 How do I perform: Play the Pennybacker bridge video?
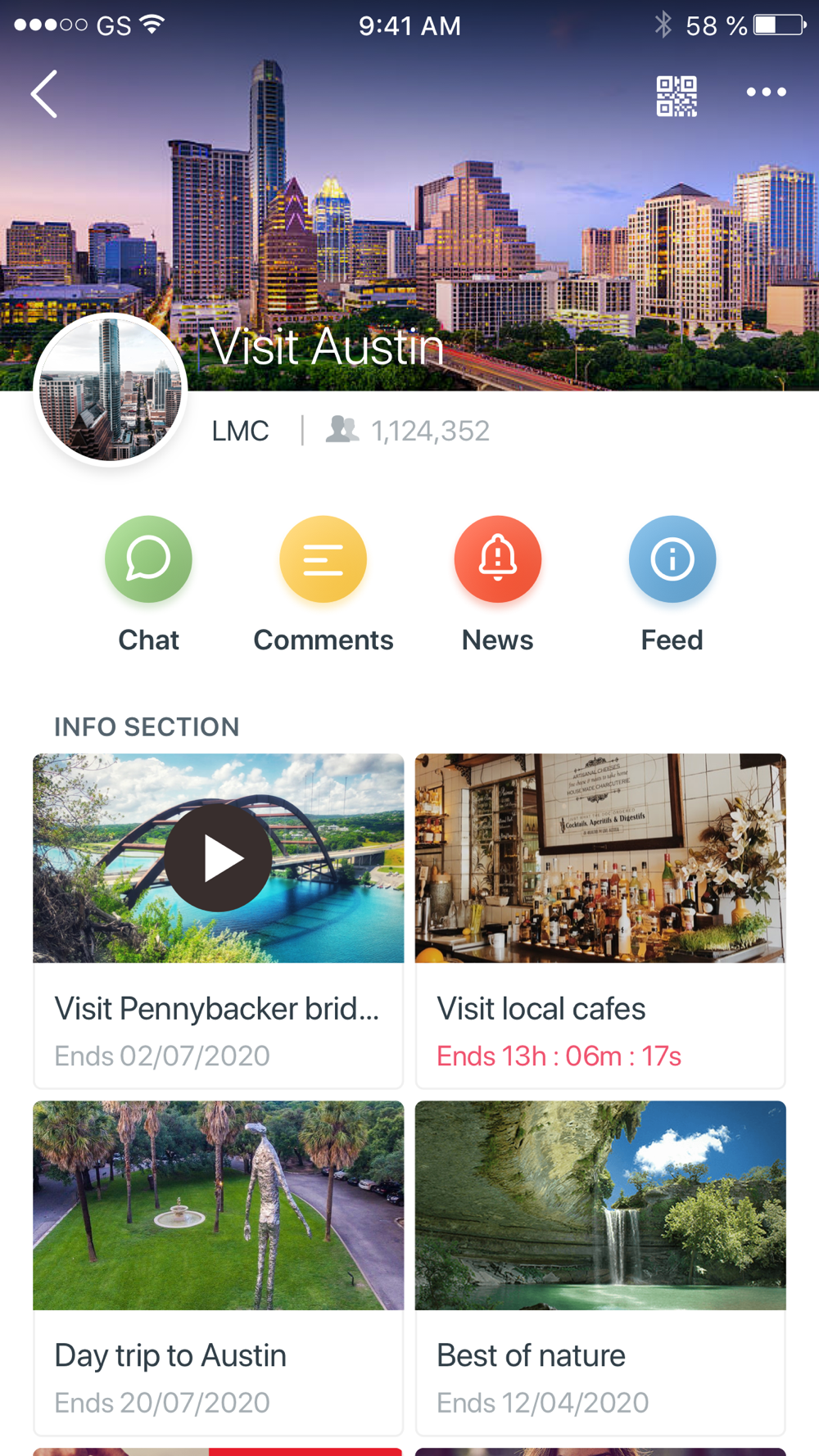point(218,857)
